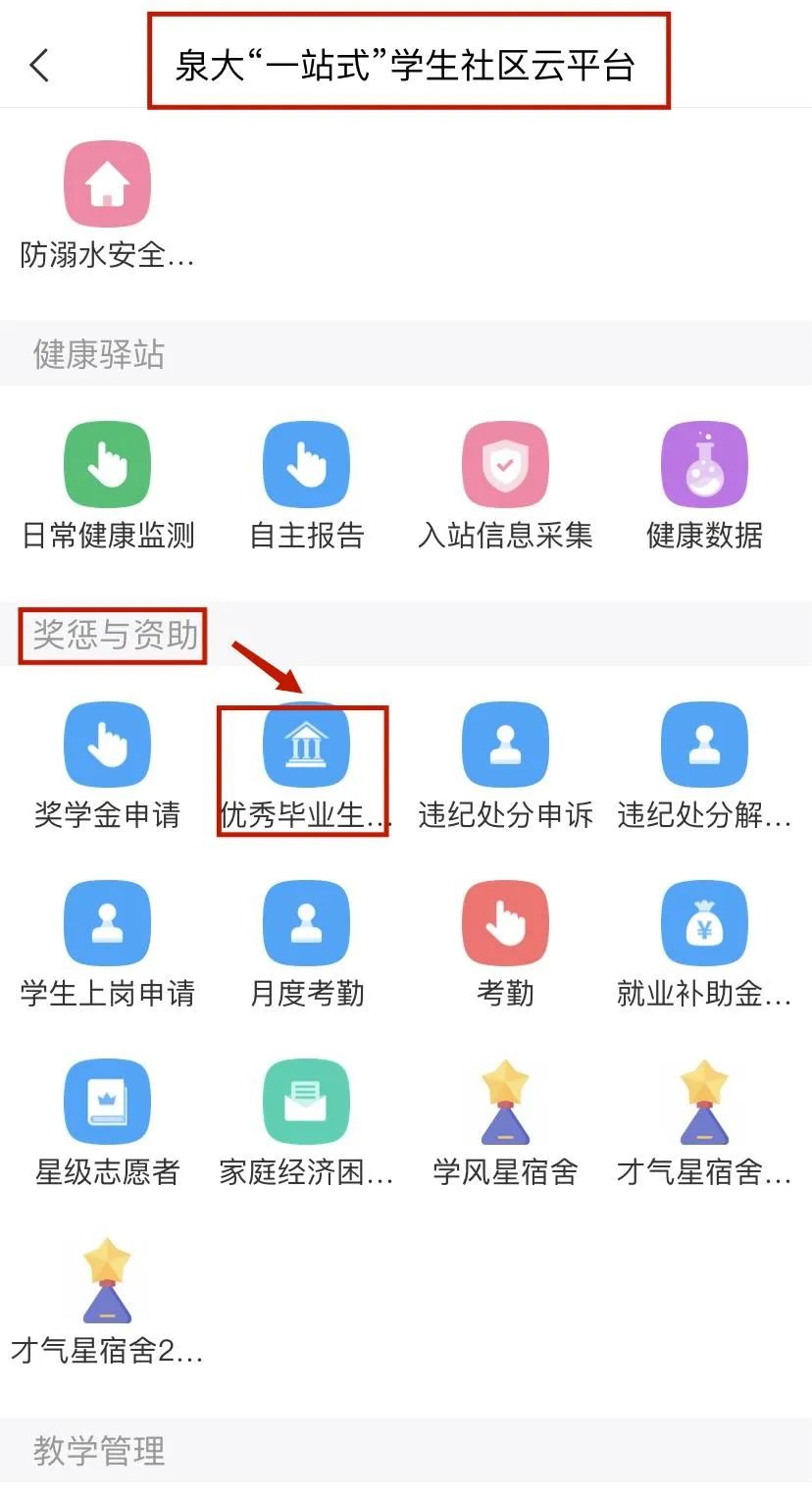Open 学生上岗申请
This screenshot has height=1497, width=812.
point(107,923)
